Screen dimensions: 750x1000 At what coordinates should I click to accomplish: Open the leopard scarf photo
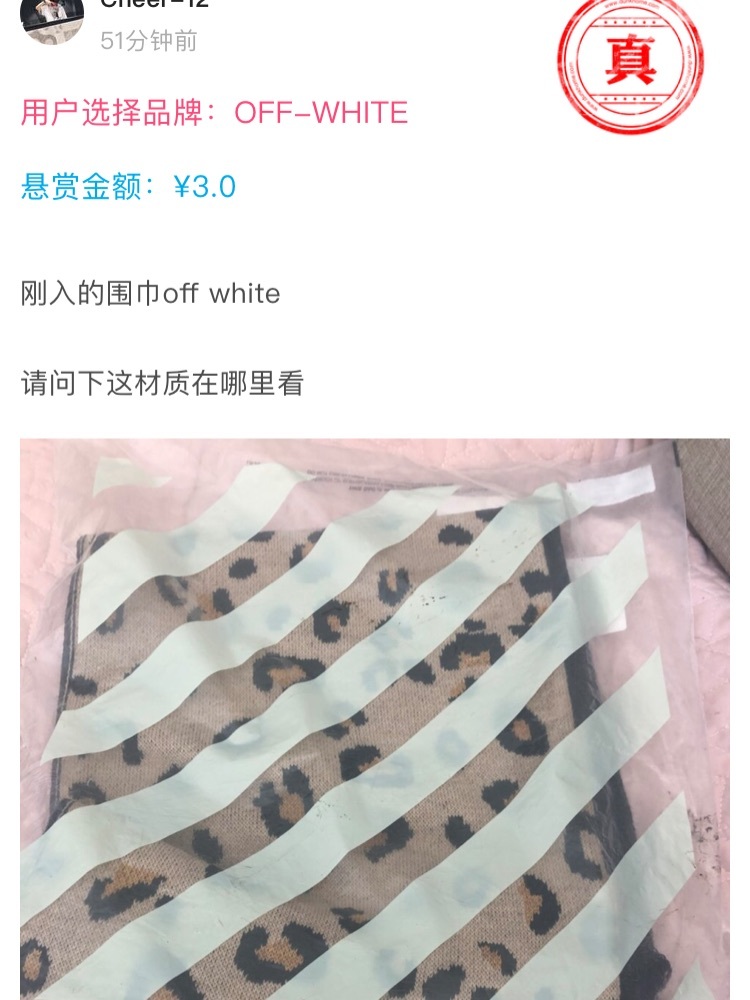375,718
